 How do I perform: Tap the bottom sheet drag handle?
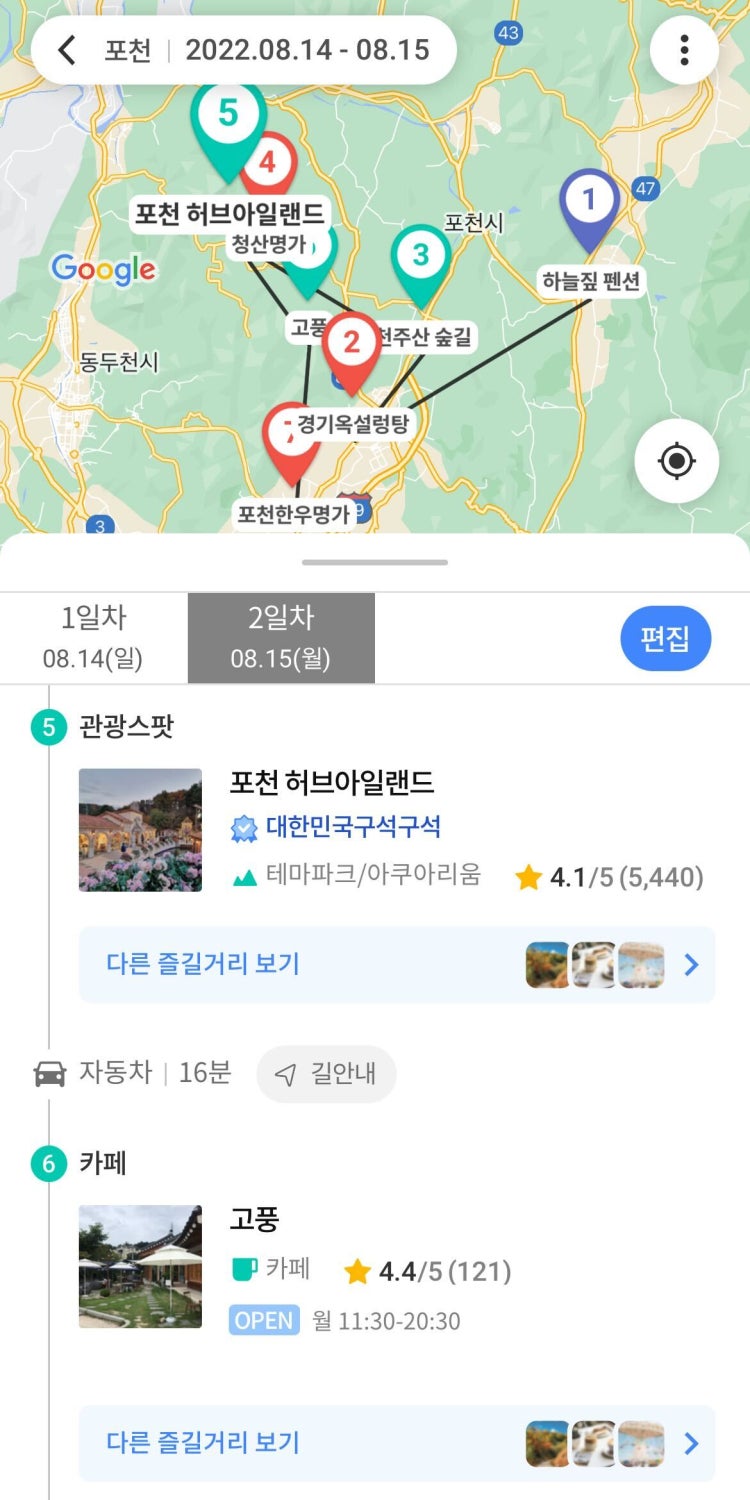tap(375, 563)
